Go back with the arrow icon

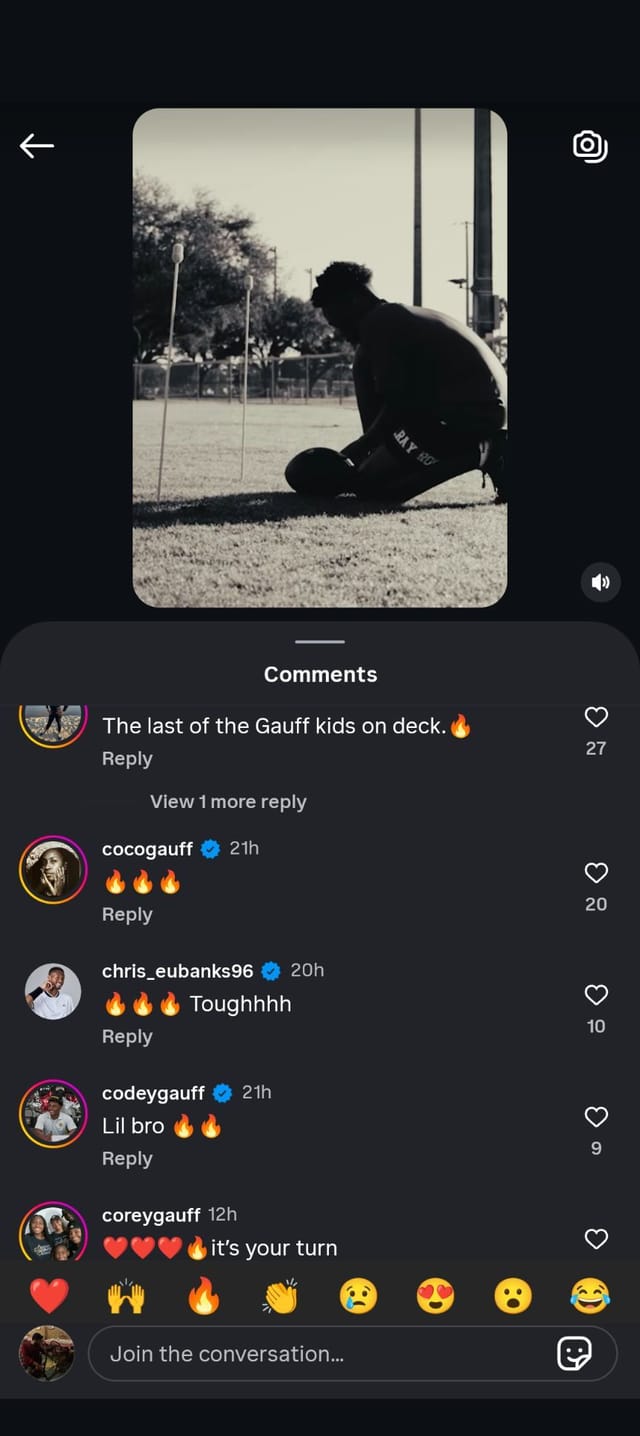coord(37,146)
